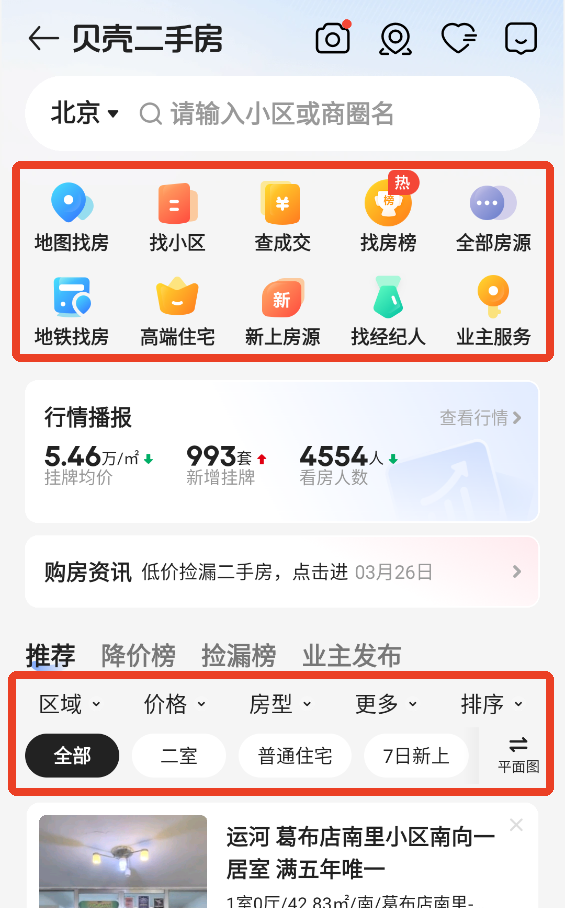Open the camera icon in top bar

click(x=333, y=38)
